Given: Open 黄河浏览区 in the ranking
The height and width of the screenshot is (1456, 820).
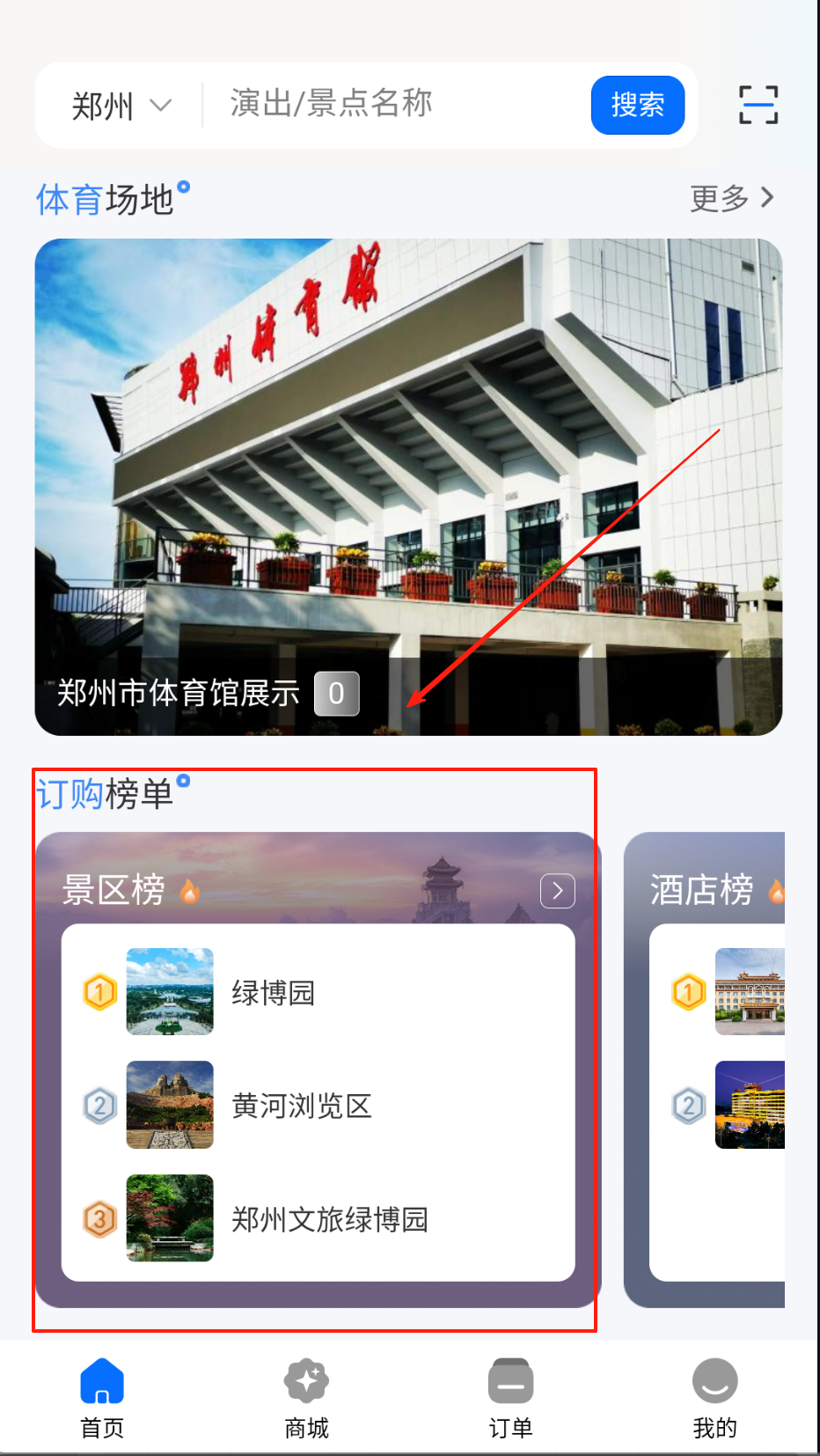Looking at the screenshot, I should pyautogui.click(x=318, y=1105).
